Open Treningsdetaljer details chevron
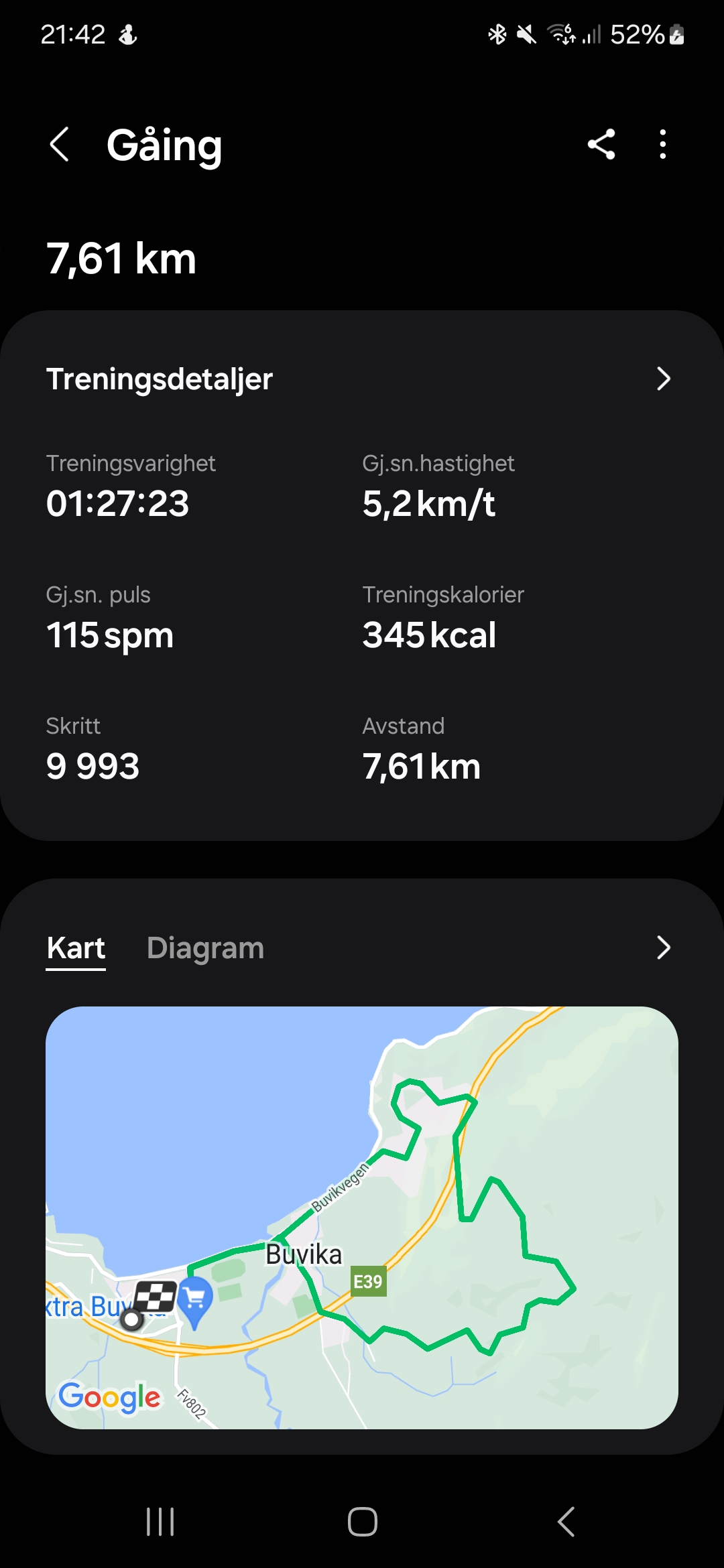 (x=663, y=379)
